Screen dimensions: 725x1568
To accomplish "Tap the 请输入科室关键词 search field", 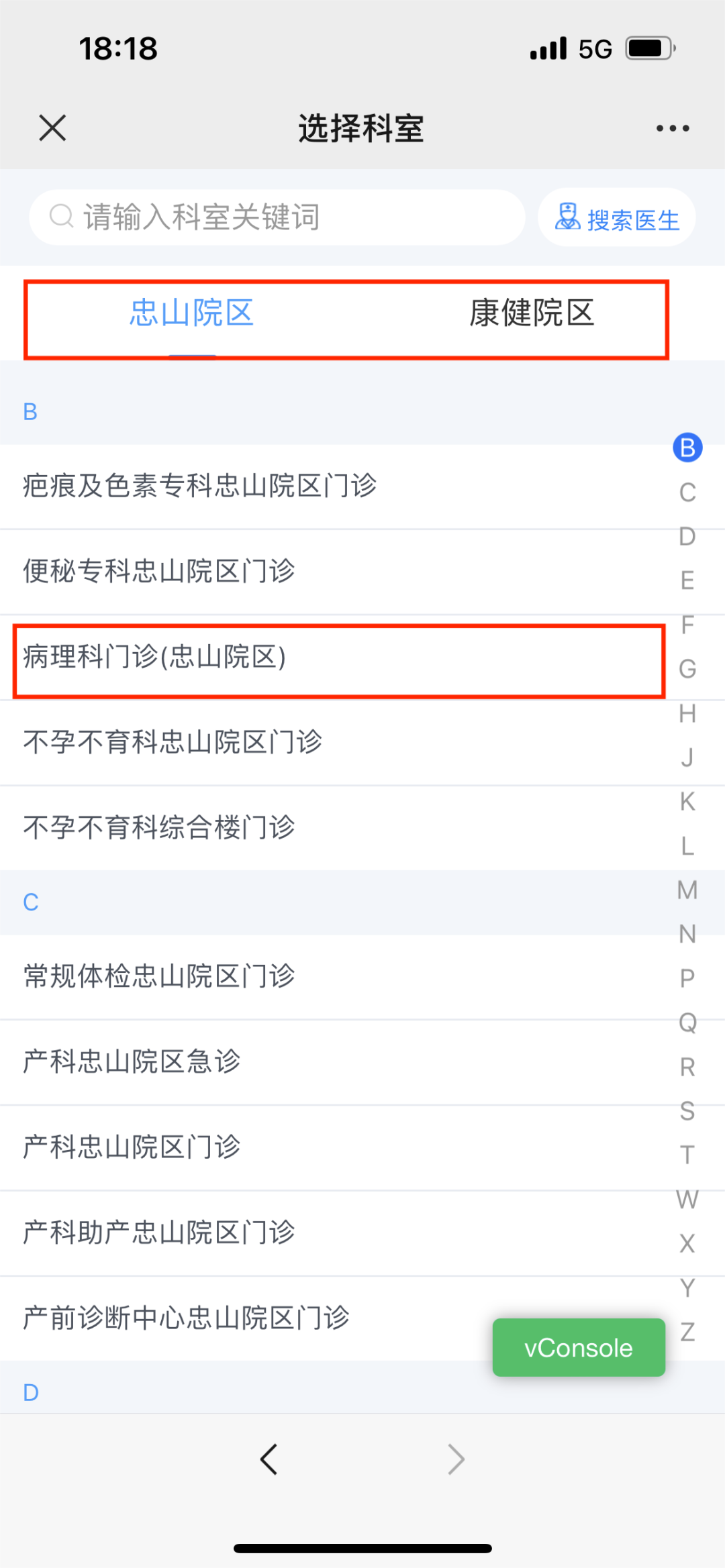I will (x=277, y=217).
